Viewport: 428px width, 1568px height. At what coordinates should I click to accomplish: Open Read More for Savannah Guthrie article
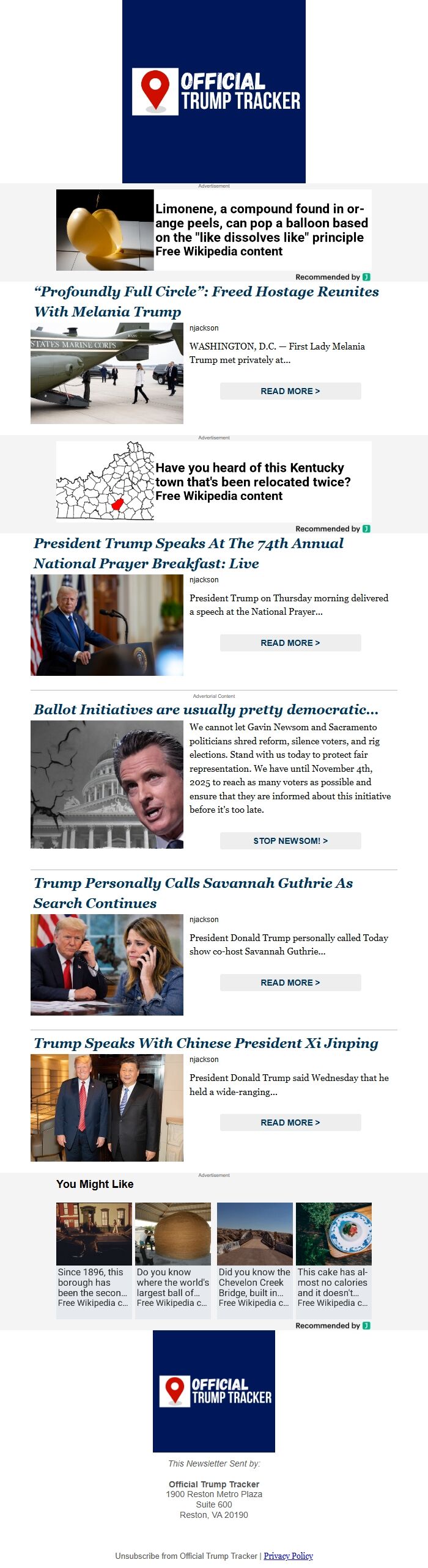pos(290,983)
